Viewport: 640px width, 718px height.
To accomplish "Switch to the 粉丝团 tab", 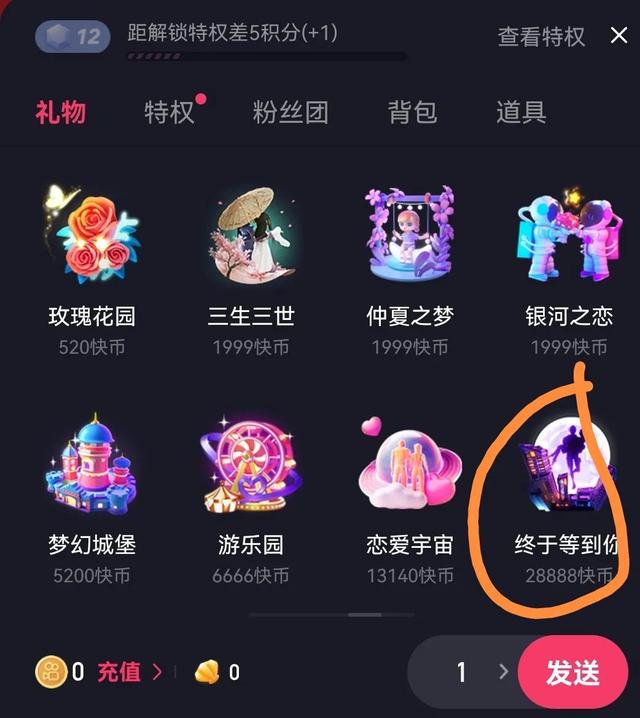I will point(290,112).
